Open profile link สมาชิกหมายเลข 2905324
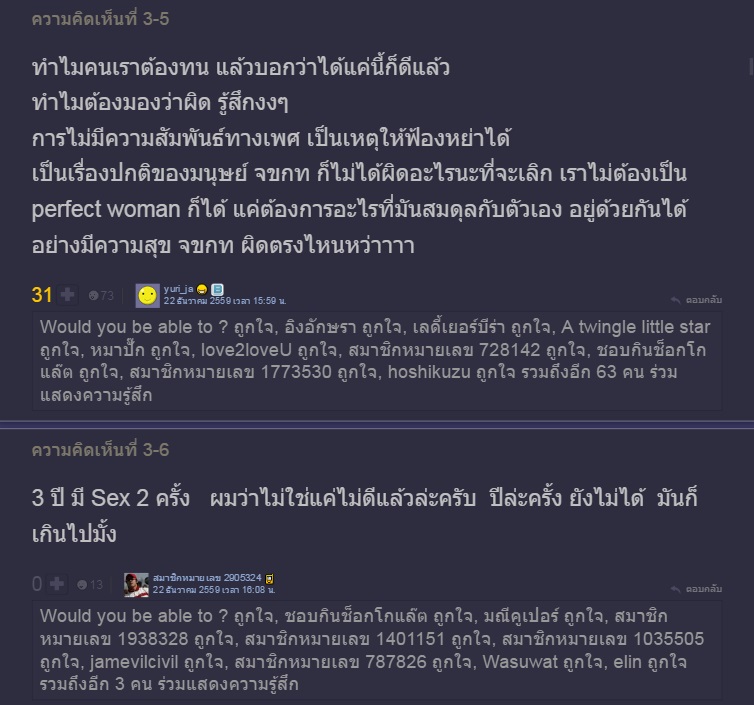754x705 pixels. (207, 578)
